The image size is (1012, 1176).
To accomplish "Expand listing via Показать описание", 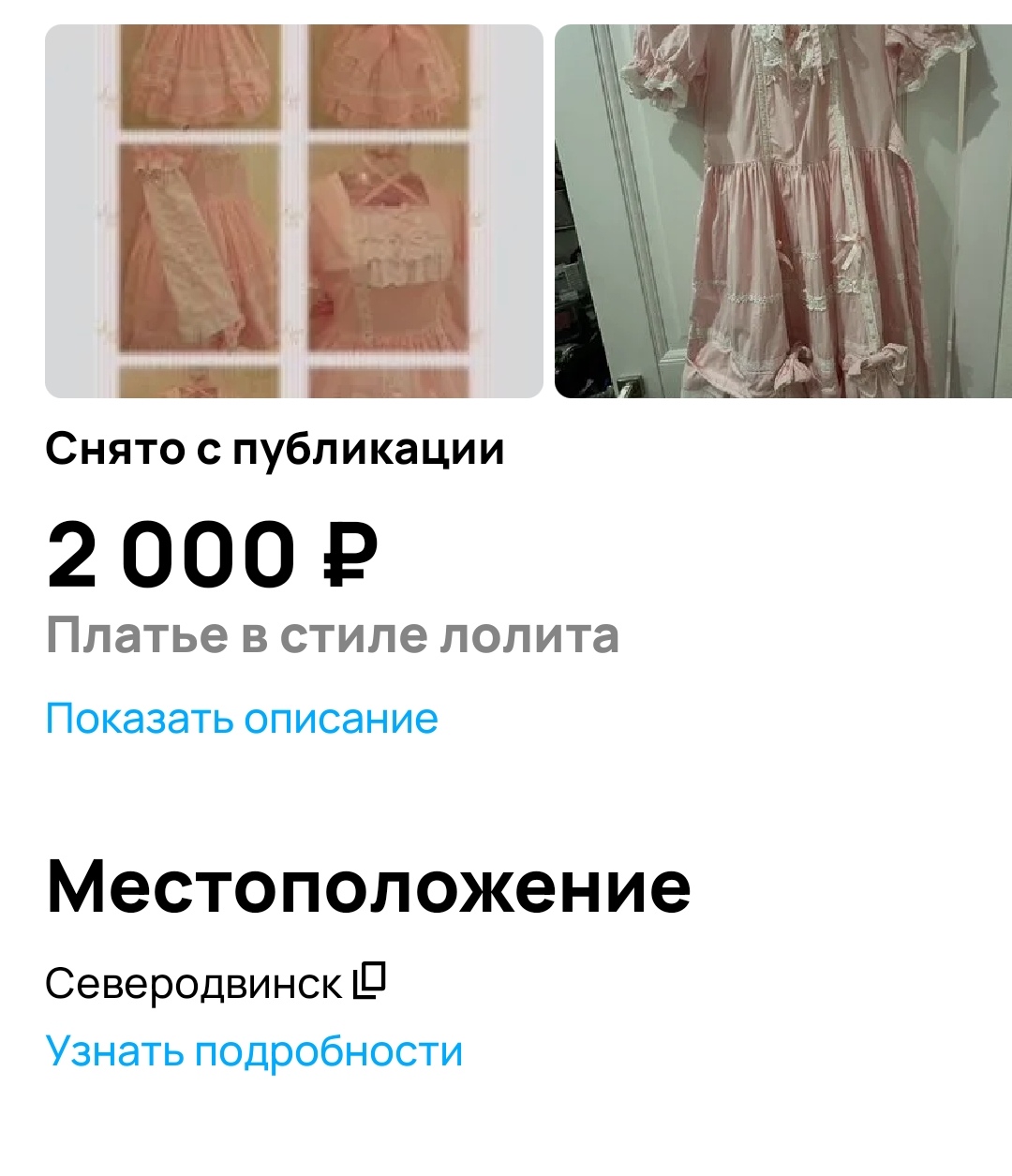I will [242, 719].
